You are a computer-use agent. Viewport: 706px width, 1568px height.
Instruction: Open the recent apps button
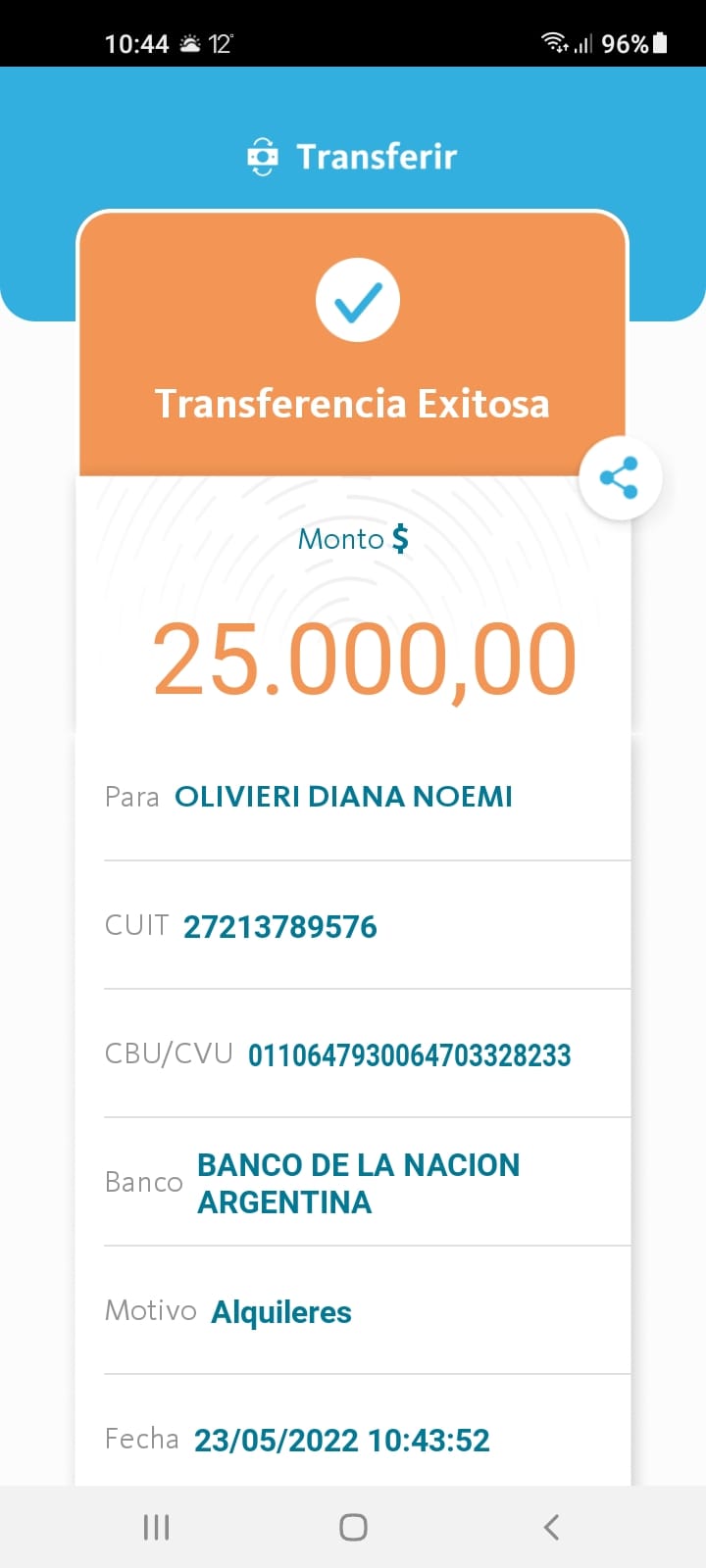coord(157,1527)
